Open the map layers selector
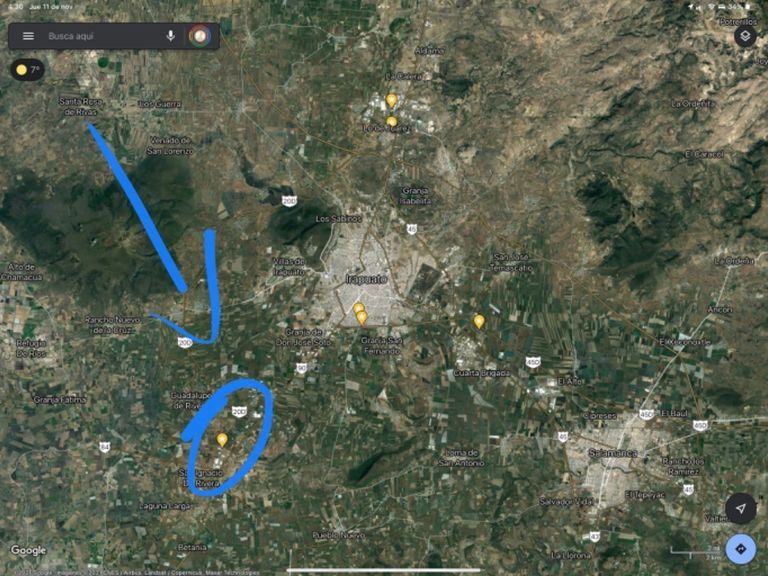Image resolution: width=768 pixels, height=576 pixels. pos(744,36)
